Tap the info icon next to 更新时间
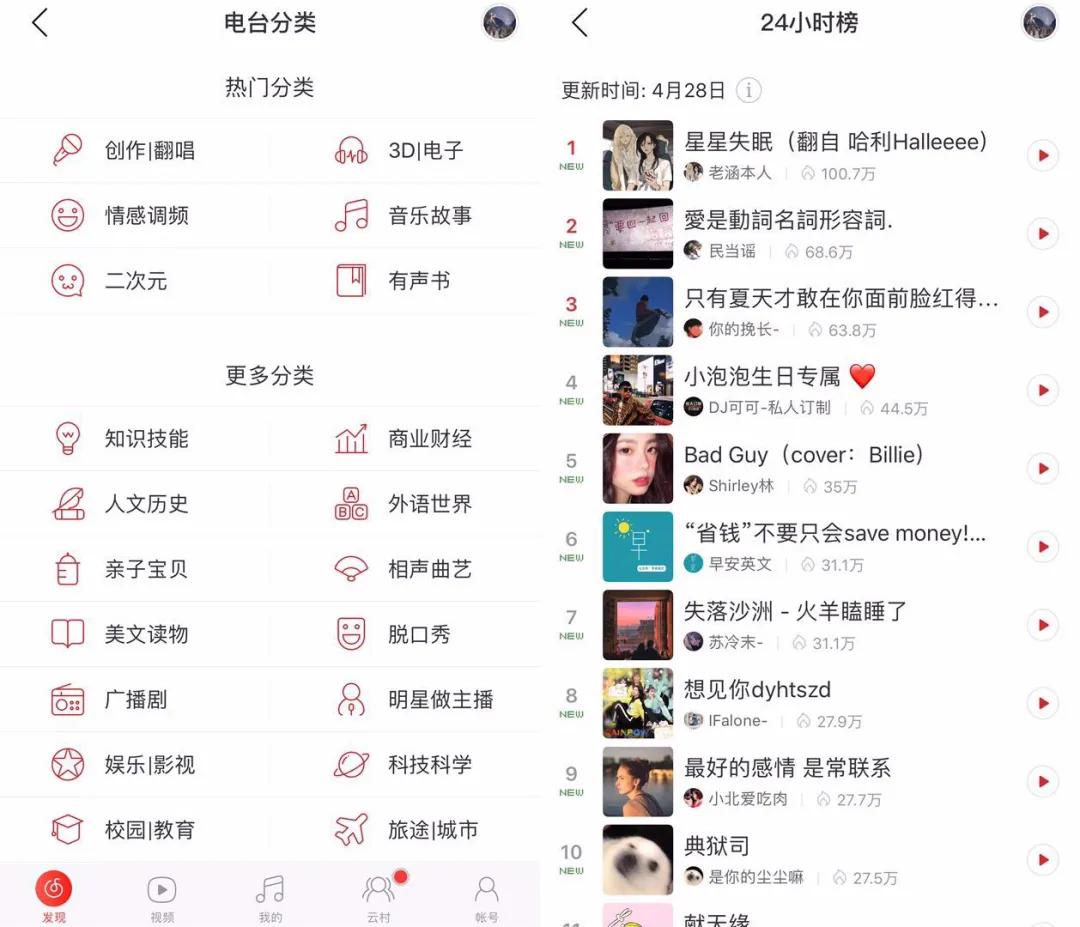The height and width of the screenshot is (927, 1080). [x=749, y=91]
